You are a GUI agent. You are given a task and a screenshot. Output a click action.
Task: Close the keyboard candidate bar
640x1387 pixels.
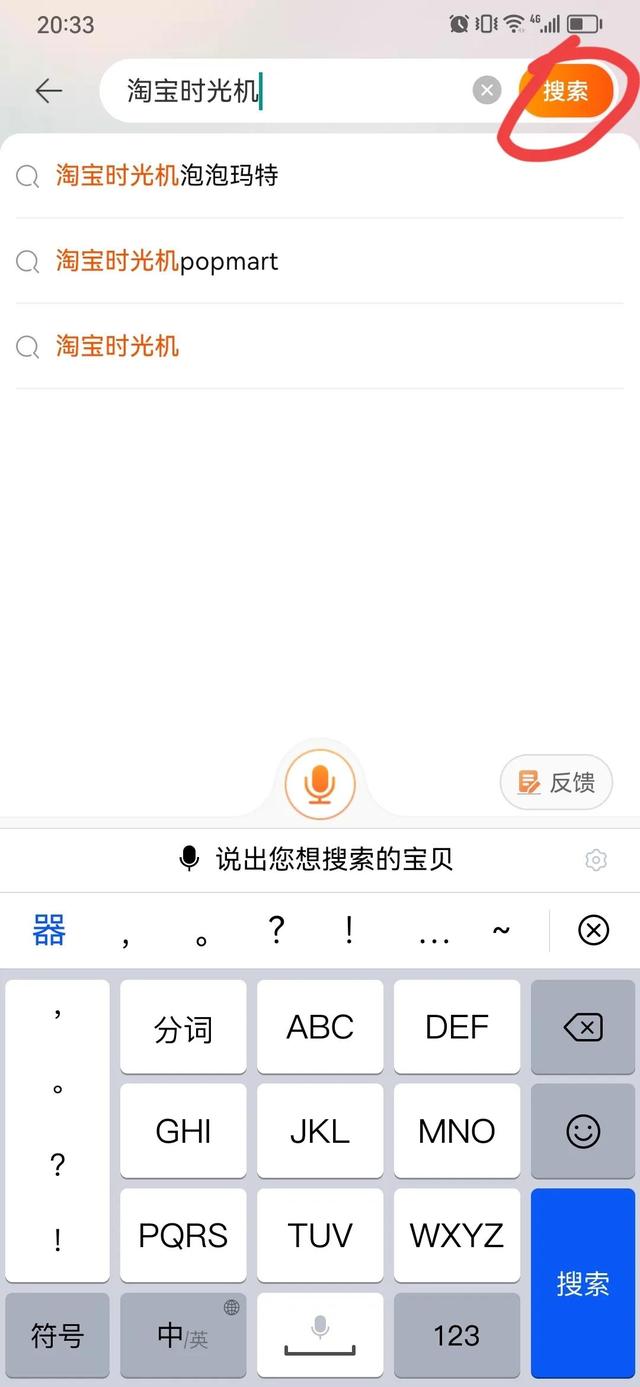[593, 931]
